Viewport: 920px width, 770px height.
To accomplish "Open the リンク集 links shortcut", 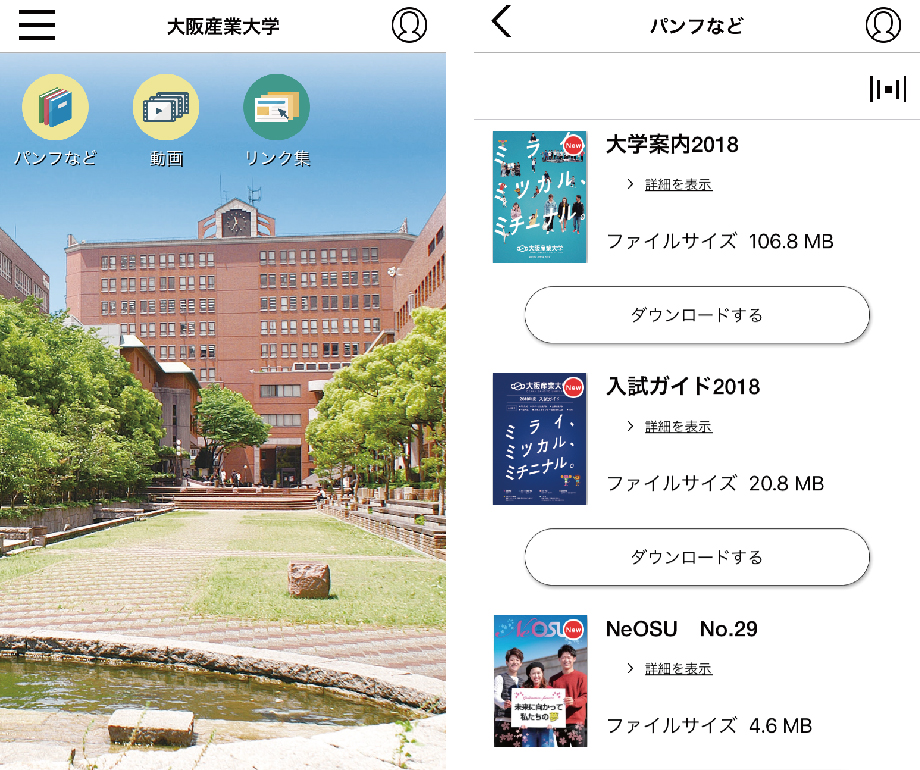I will (x=277, y=108).
